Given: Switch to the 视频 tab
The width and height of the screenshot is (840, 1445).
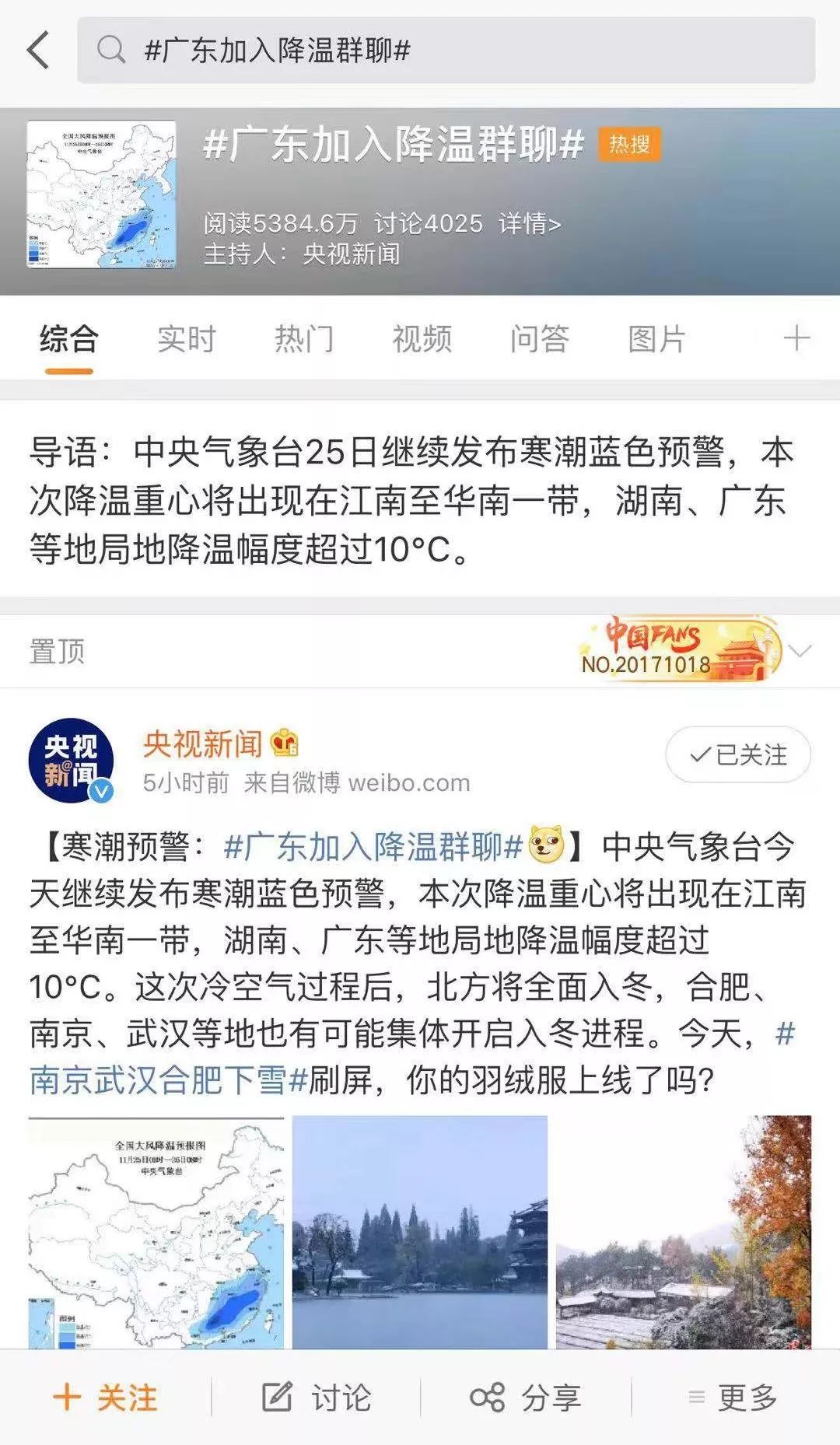Looking at the screenshot, I should pos(422,339).
